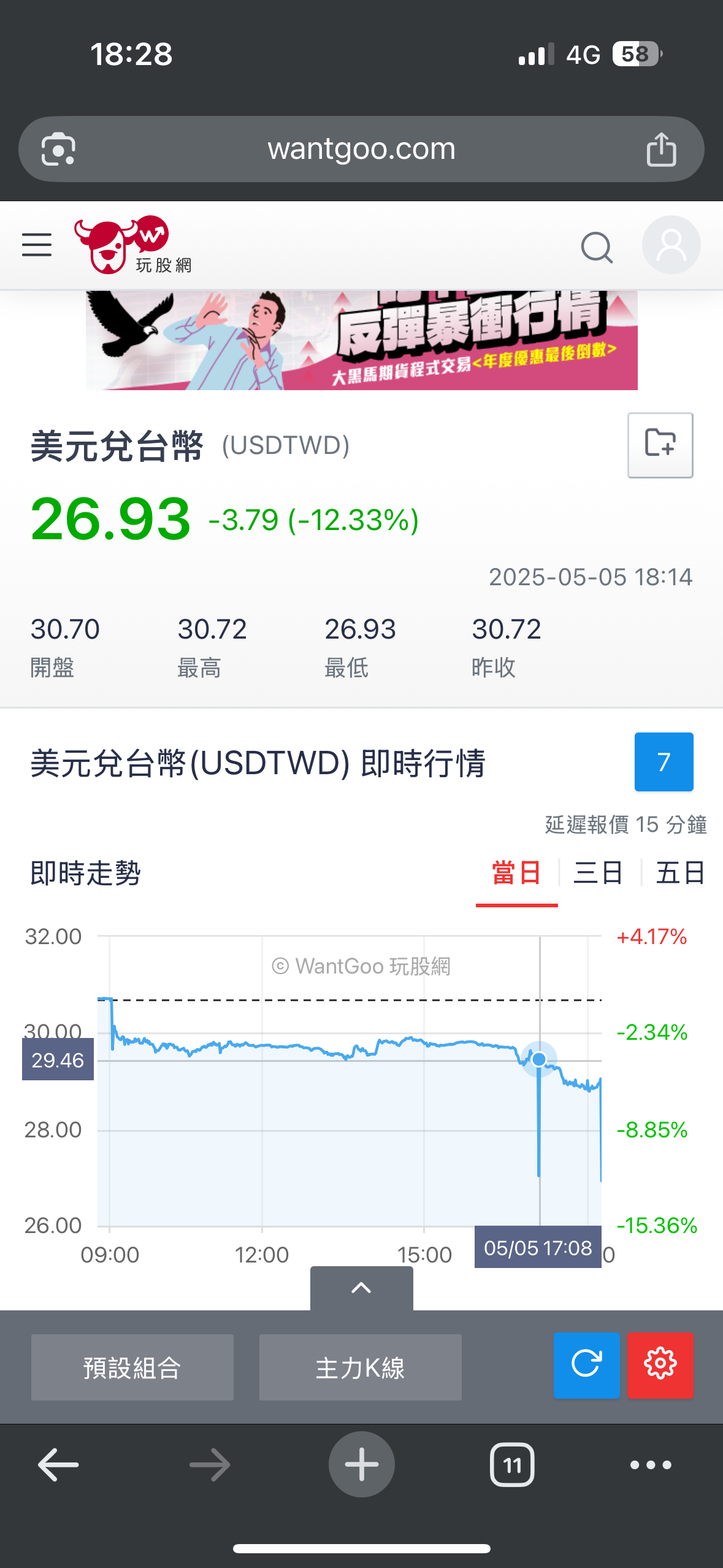Add USDTWD to watchlist folder
Image resolution: width=723 pixels, height=1568 pixels.
660,445
